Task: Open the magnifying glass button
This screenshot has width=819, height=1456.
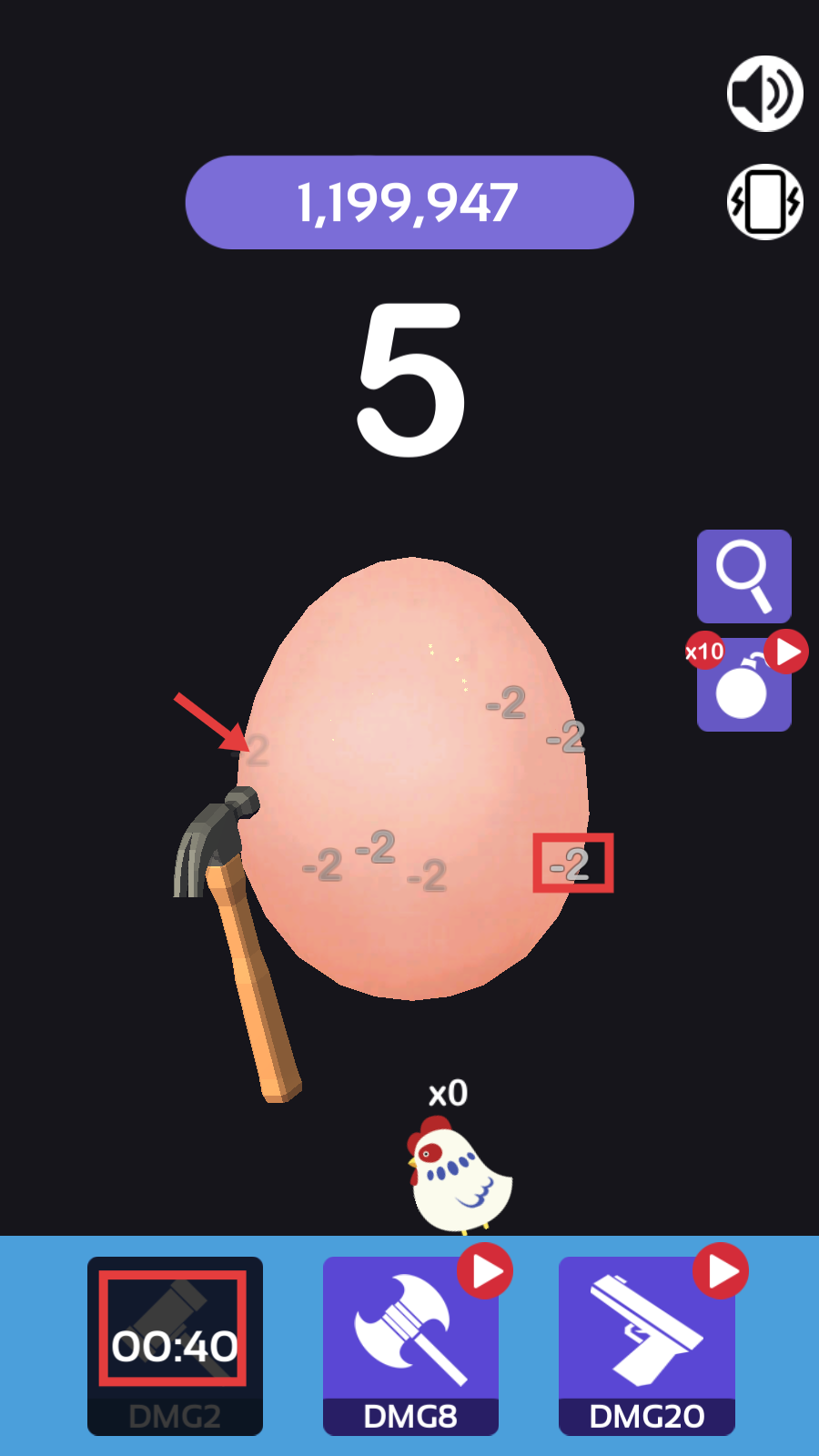Action: point(743,576)
